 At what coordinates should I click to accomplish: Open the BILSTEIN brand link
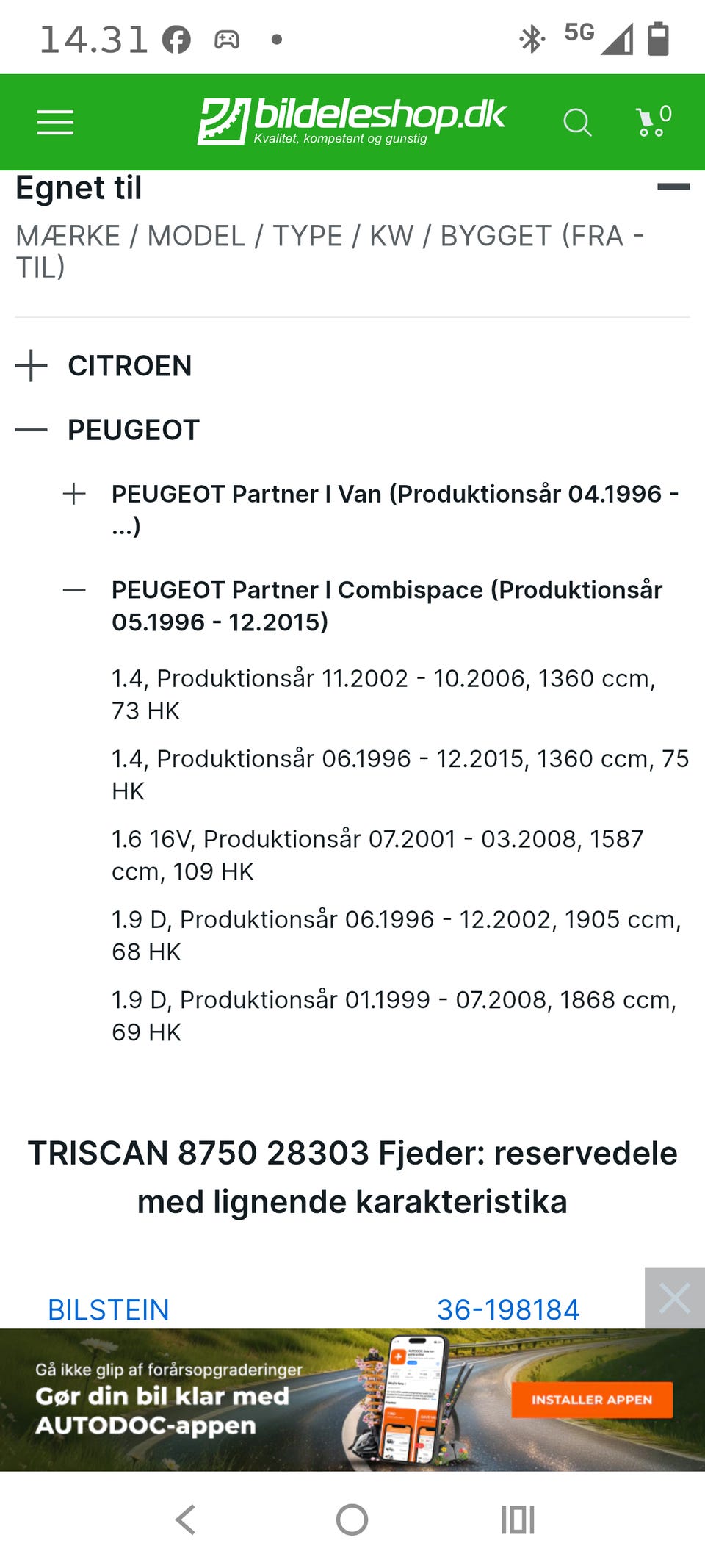(109, 1309)
